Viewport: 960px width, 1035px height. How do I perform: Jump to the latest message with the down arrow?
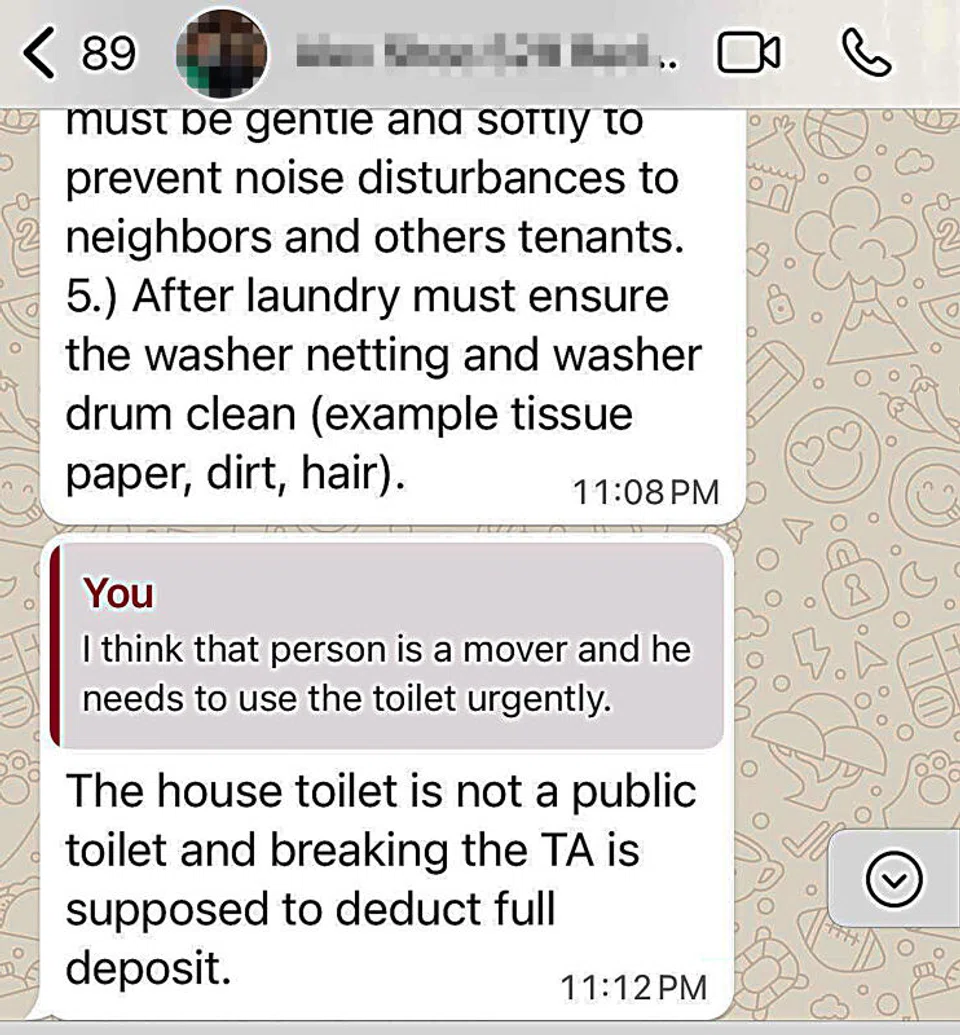pyautogui.click(x=891, y=879)
